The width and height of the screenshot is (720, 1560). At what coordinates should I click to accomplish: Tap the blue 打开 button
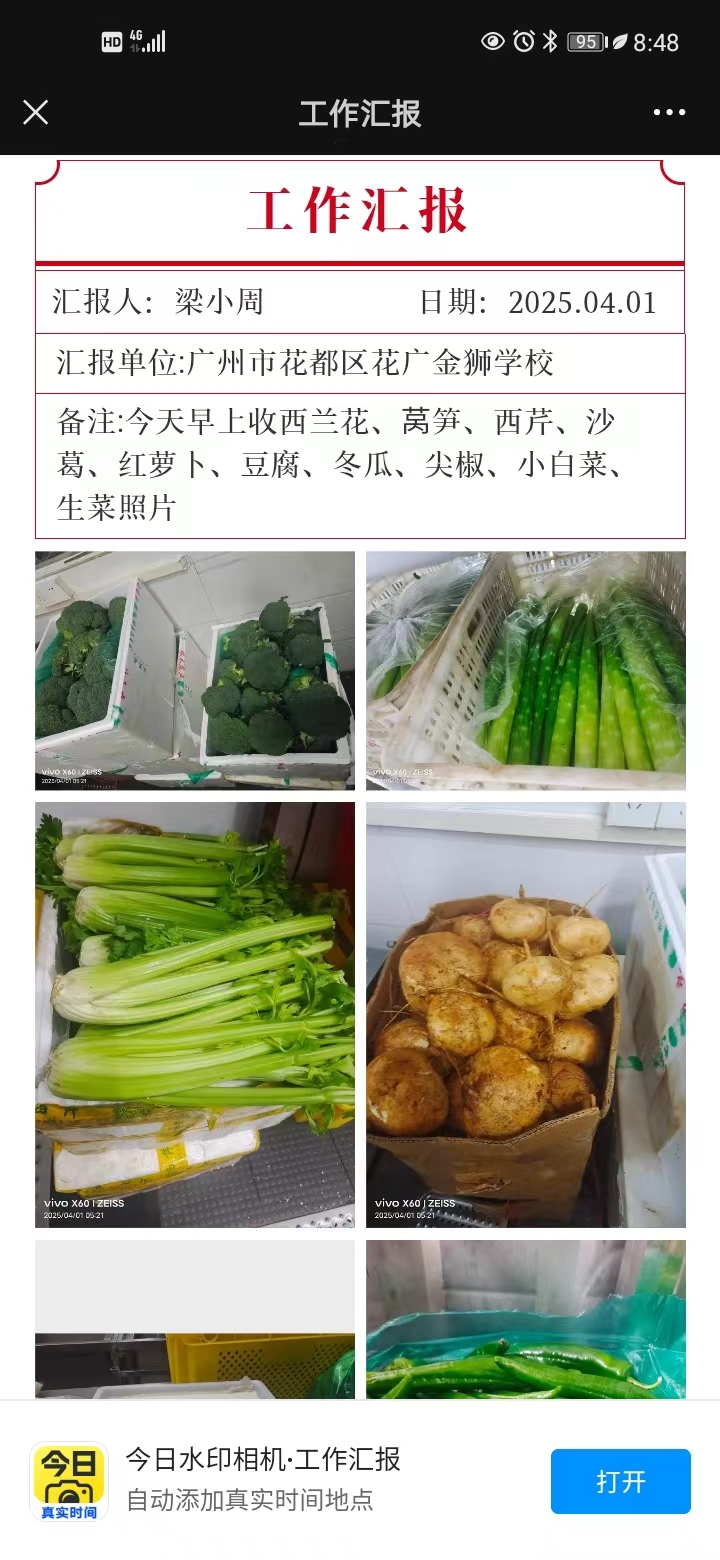coord(620,1481)
